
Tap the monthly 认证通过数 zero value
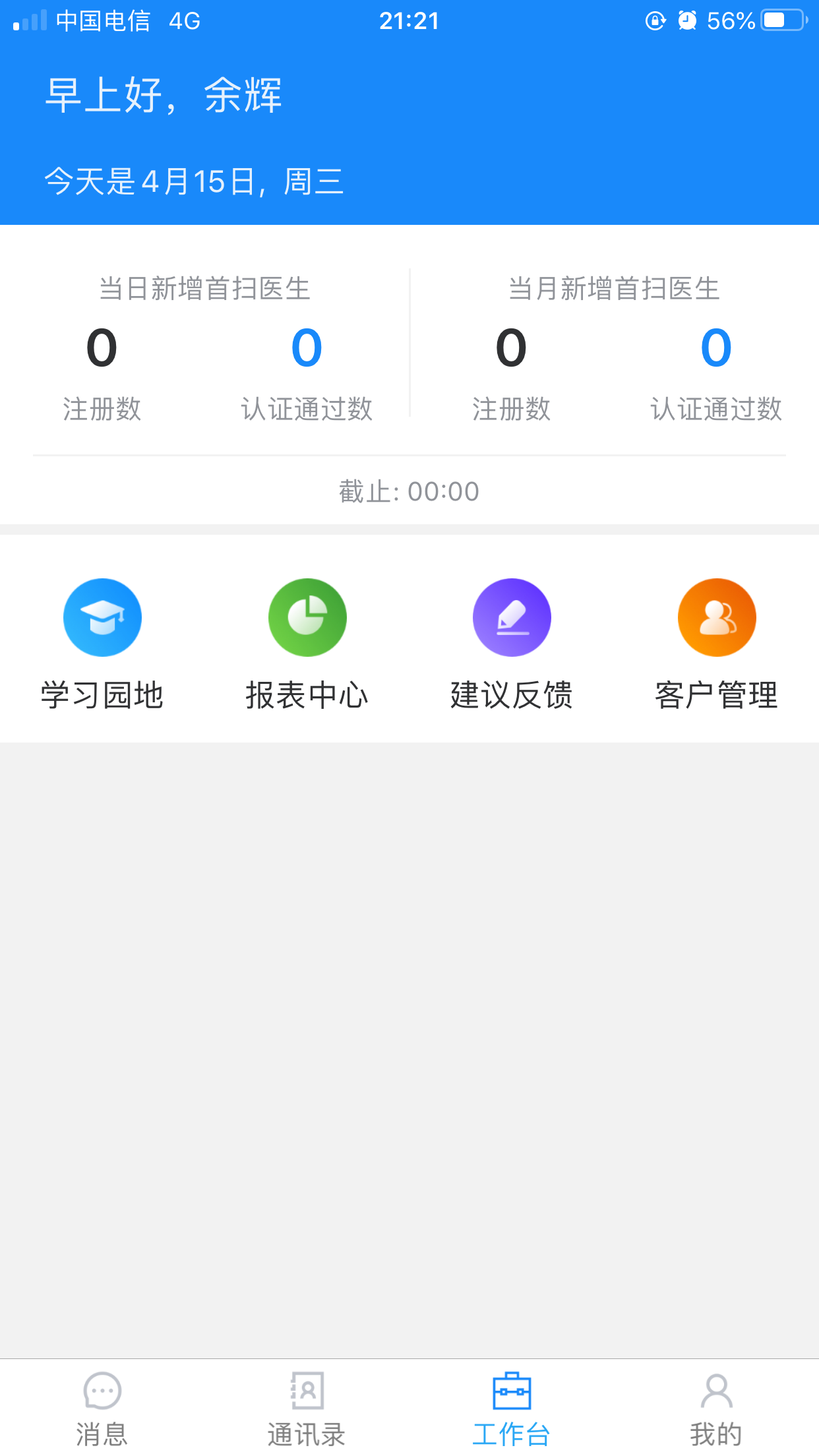point(717,348)
